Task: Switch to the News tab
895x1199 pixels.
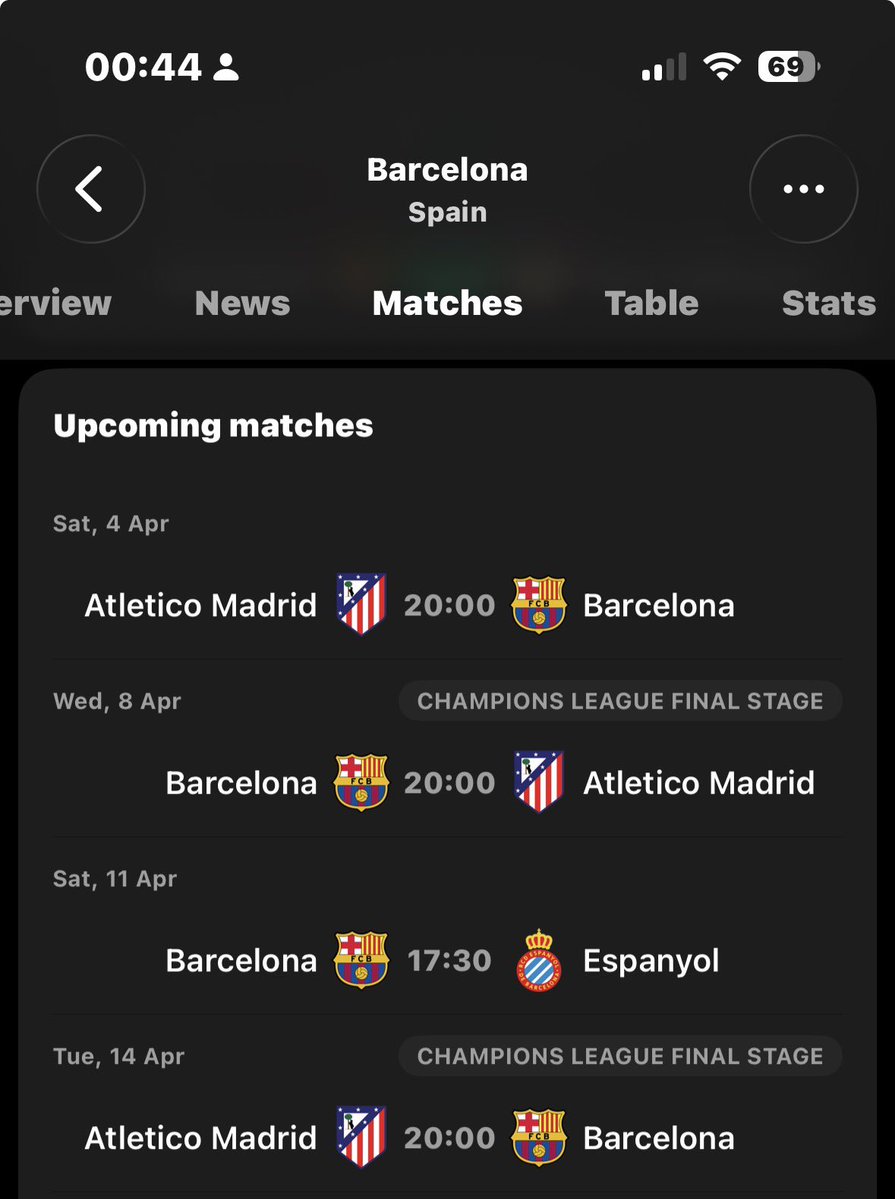Action: (x=242, y=303)
